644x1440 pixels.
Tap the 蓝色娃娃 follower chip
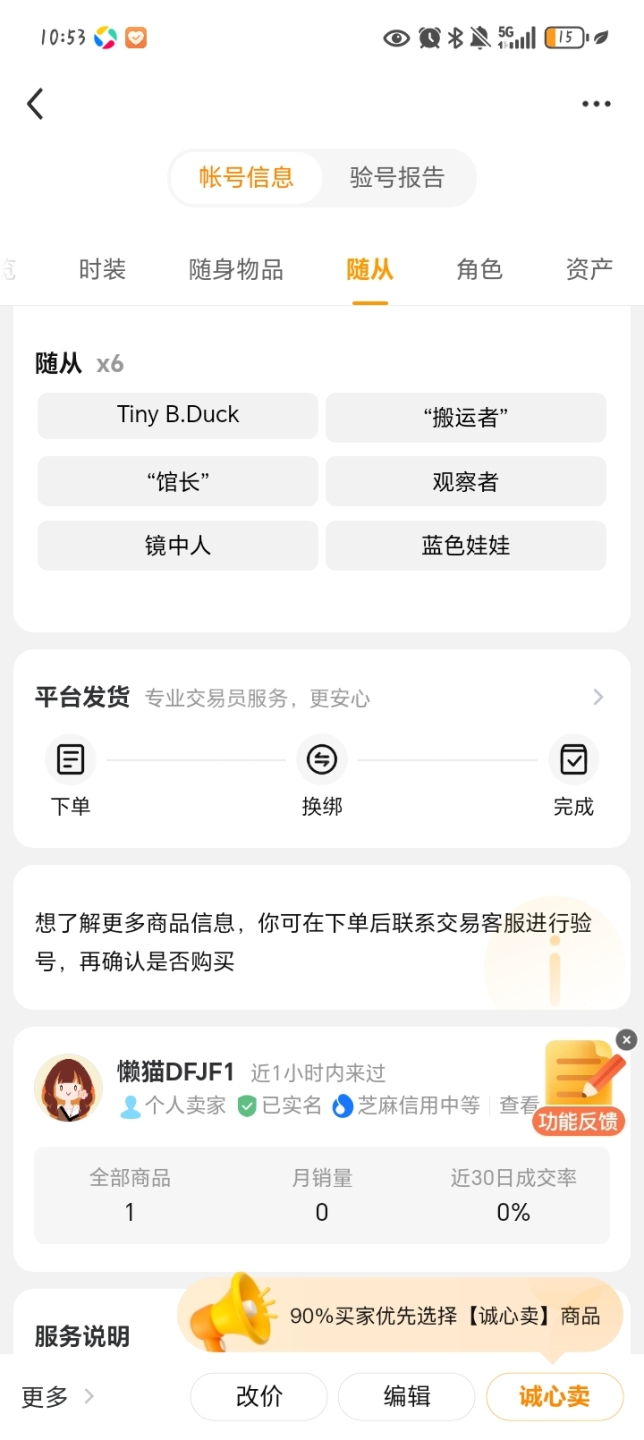point(466,545)
